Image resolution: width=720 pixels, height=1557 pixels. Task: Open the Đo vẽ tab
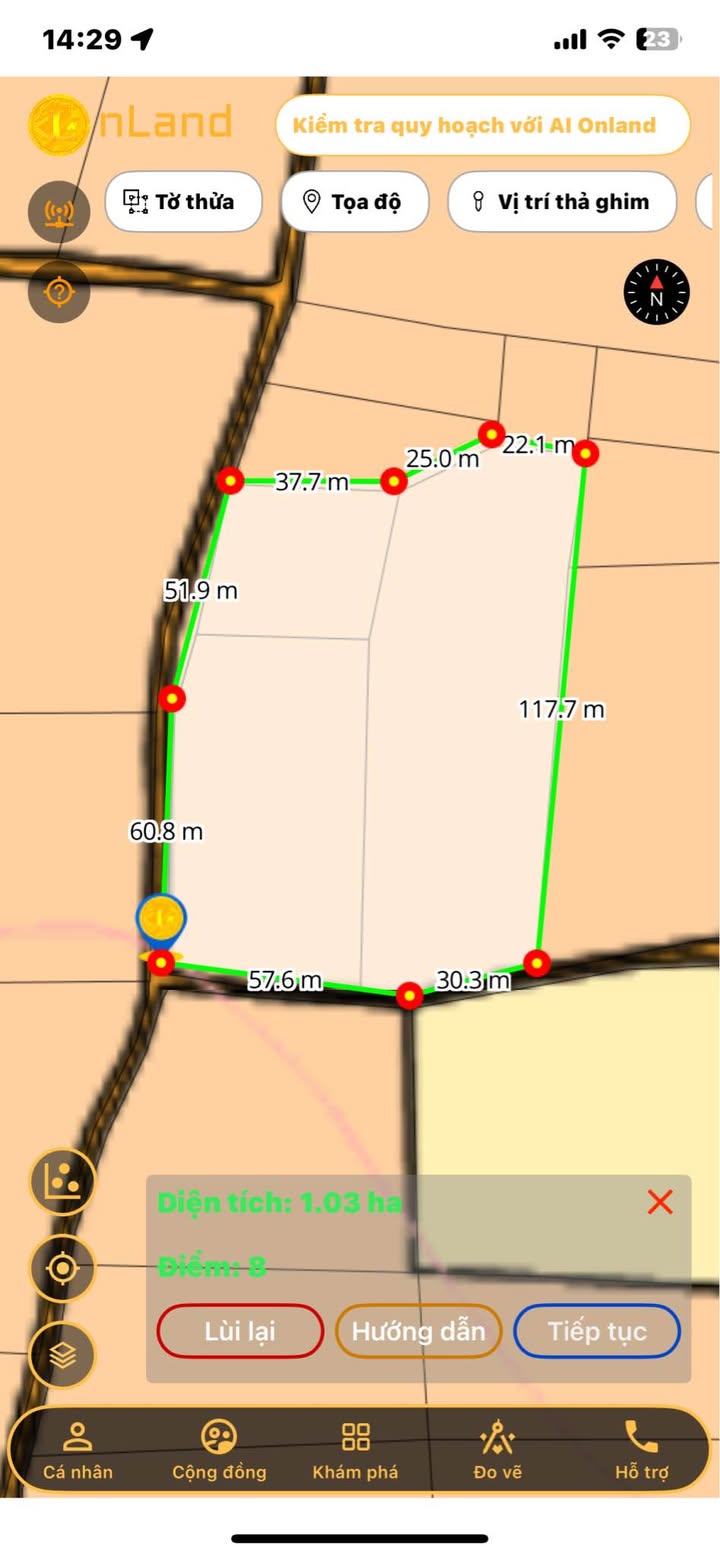(497, 1450)
